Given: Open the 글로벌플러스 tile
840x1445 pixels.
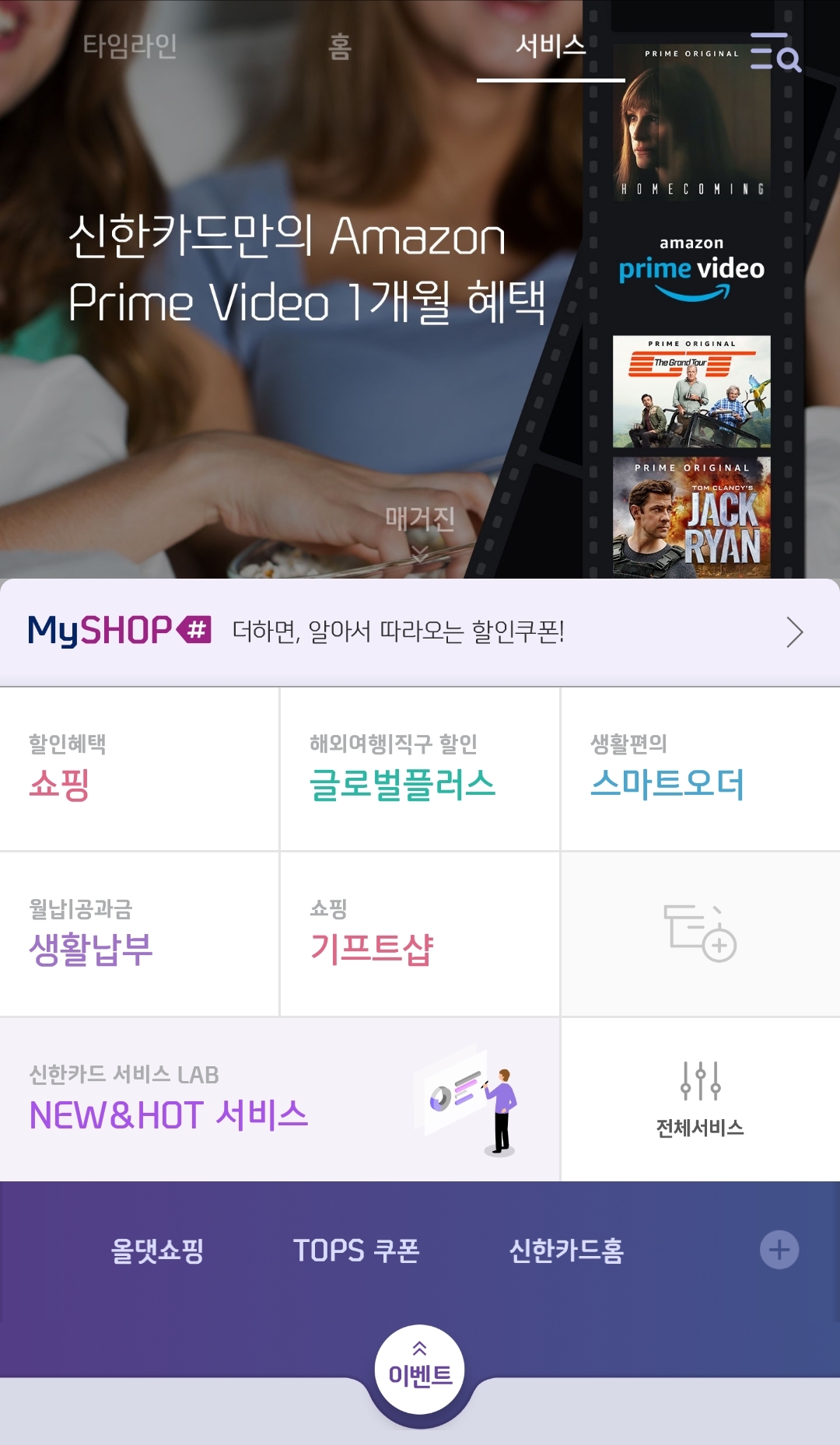Looking at the screenshot, I should click(x=420, y=768).
